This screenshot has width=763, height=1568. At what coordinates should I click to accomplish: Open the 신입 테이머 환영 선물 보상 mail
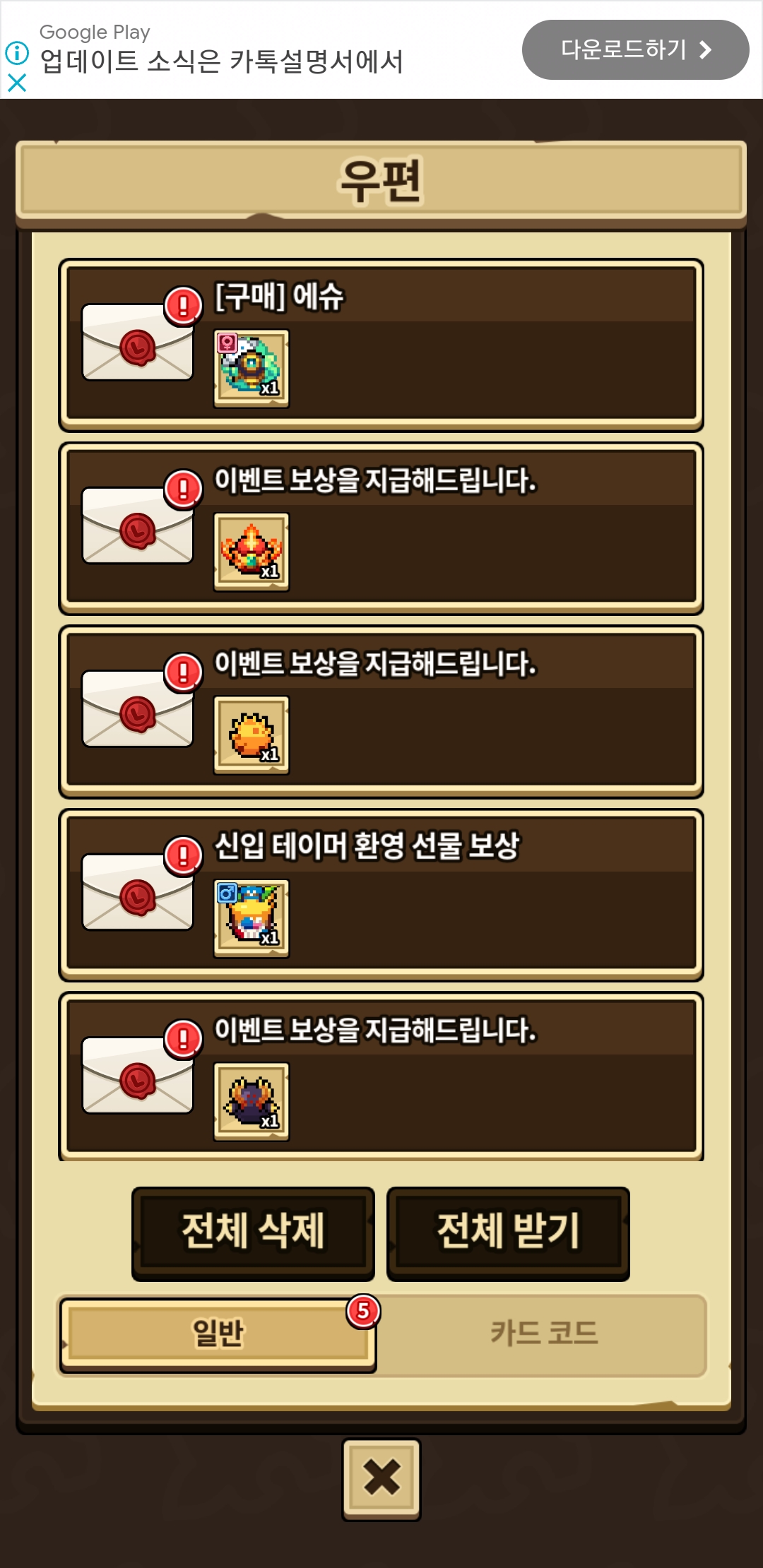coord(381,895)
